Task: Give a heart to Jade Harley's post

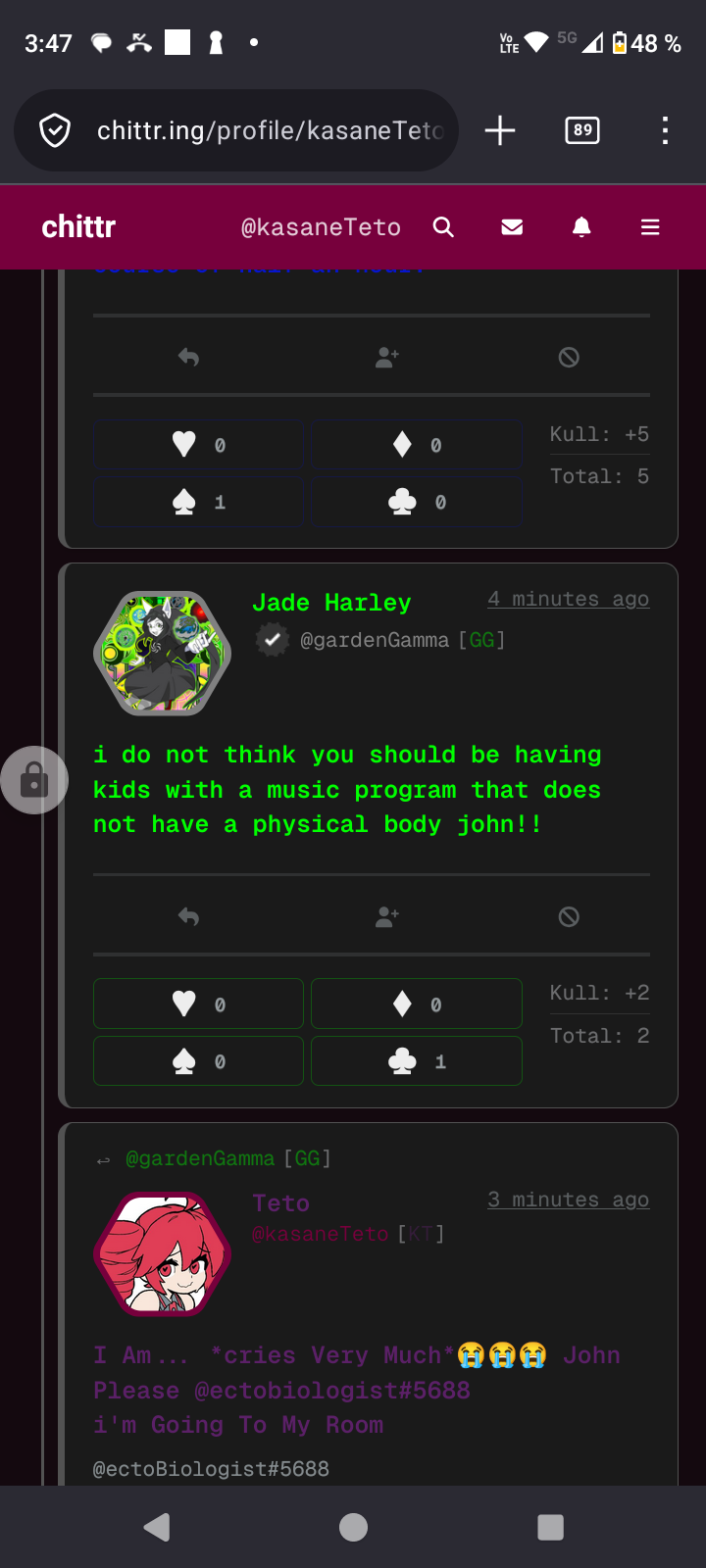Action: click(198, 1004)
